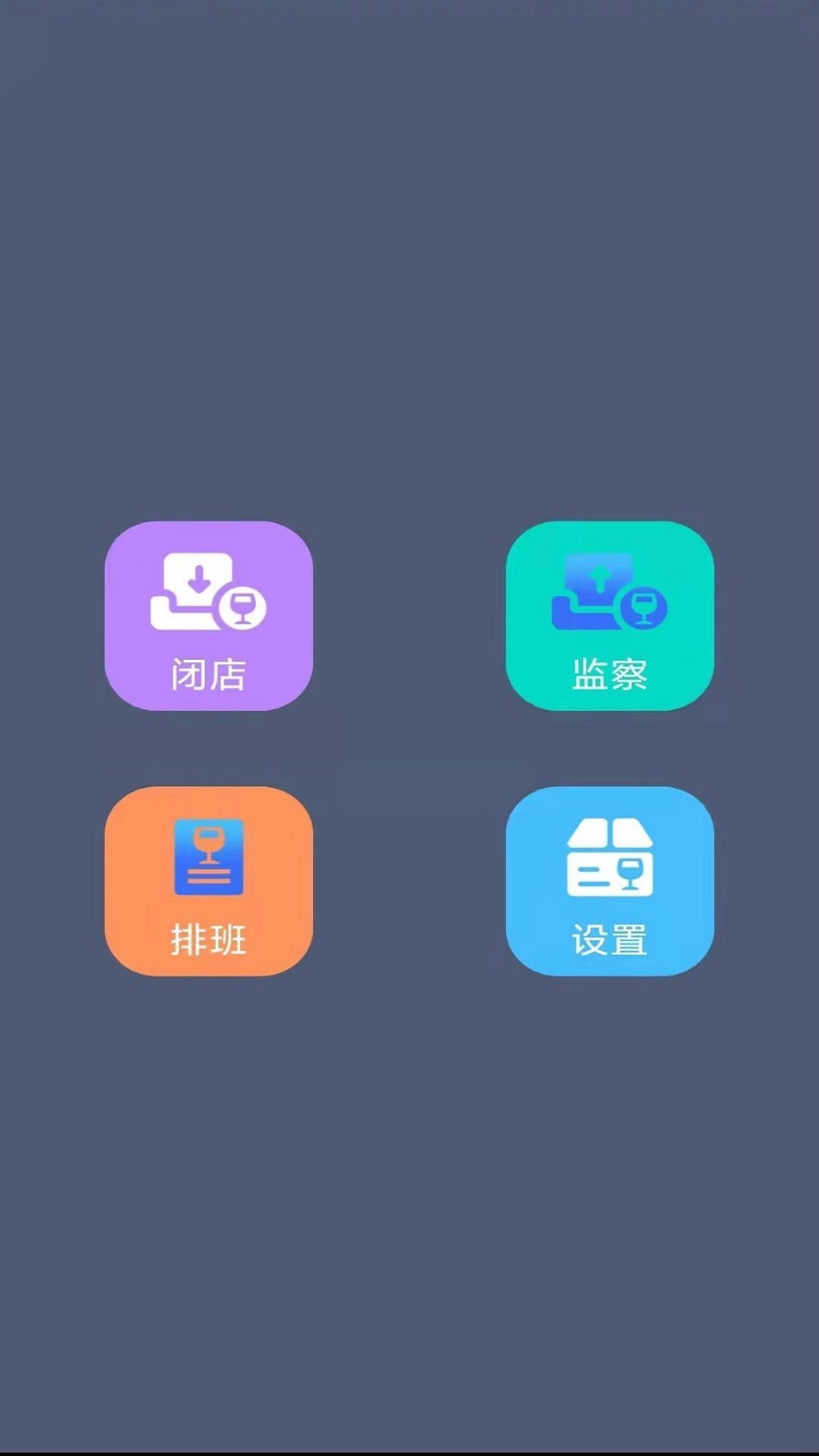This screenshot has width=819, height=1456.
Task: Open the 排班 scheduling tile
Action: click(208, 881)
